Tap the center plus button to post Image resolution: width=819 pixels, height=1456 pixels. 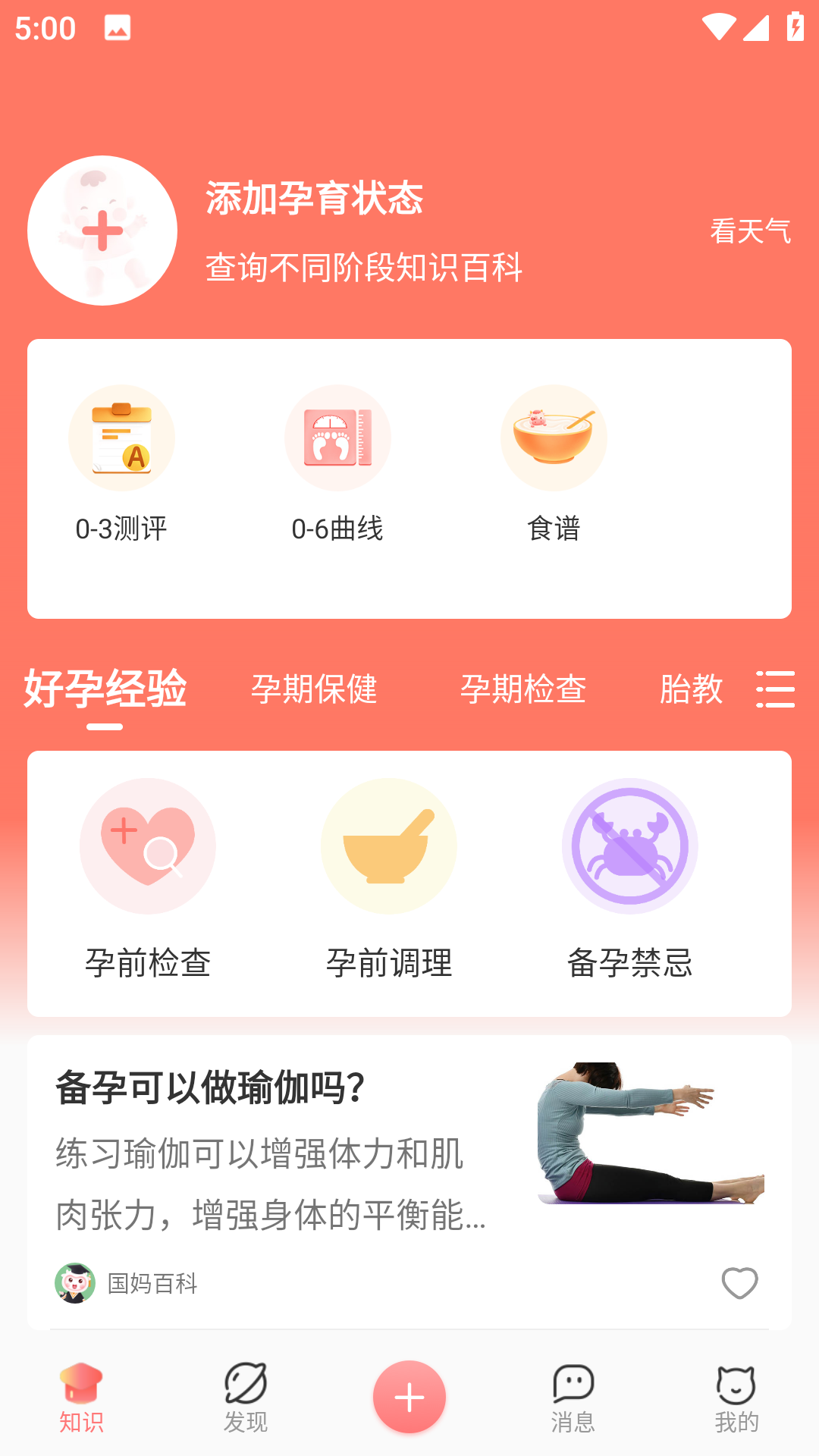pos(409,1397)
